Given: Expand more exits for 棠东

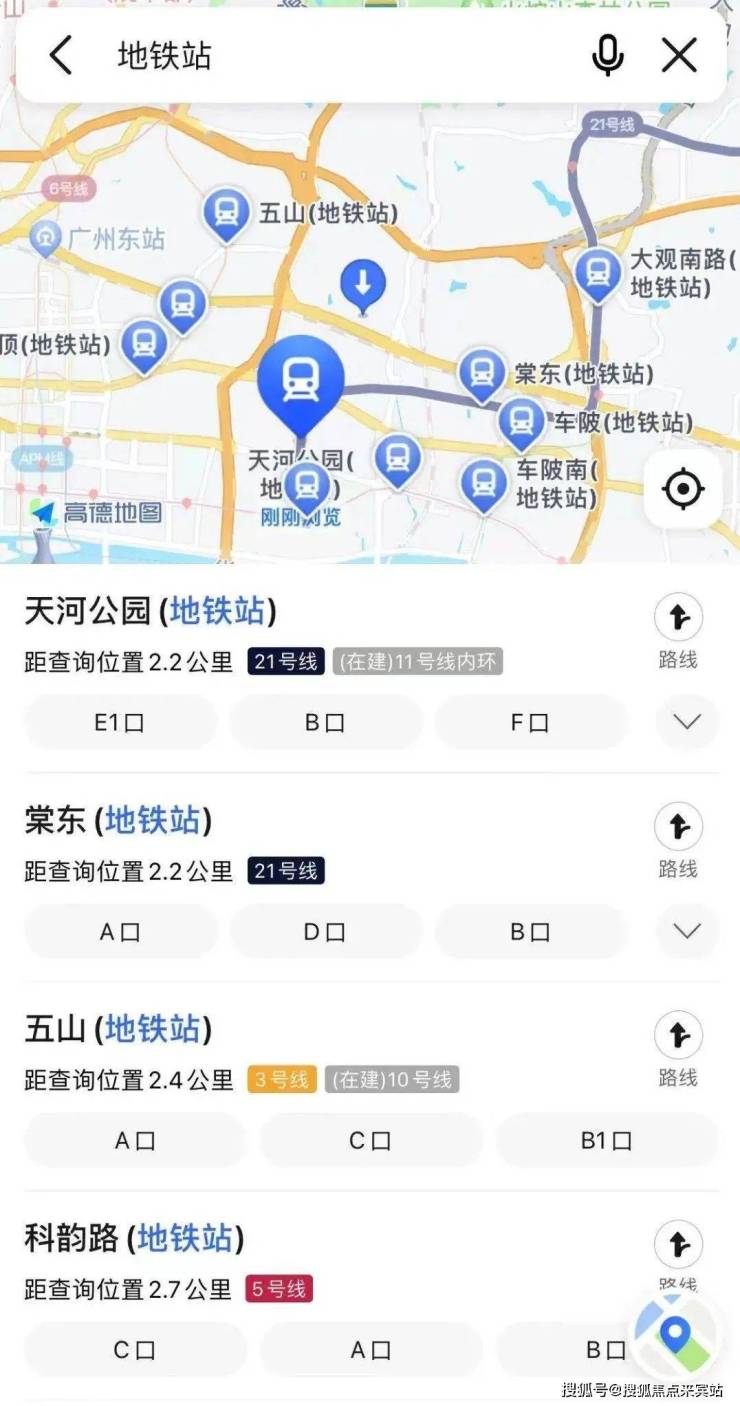Looking at the screenshot, I should 687,932.
